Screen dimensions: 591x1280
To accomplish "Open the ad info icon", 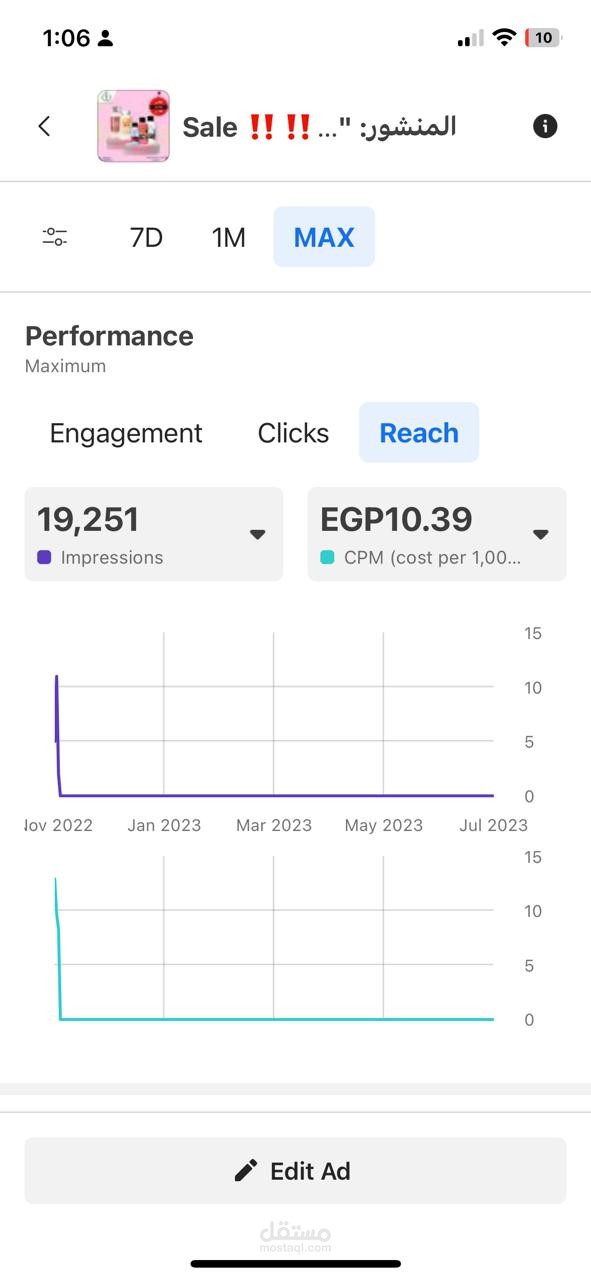I will coord(545,126).
